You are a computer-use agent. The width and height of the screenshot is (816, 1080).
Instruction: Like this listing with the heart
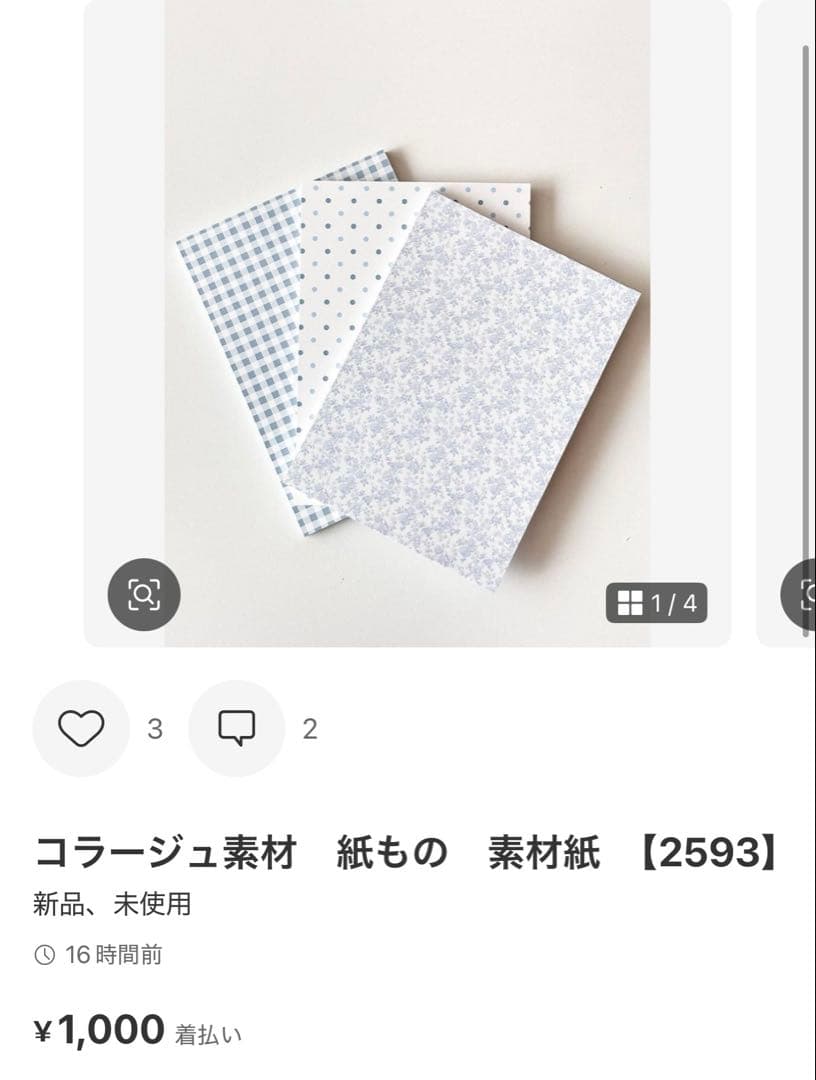click(x=81, y=728)
